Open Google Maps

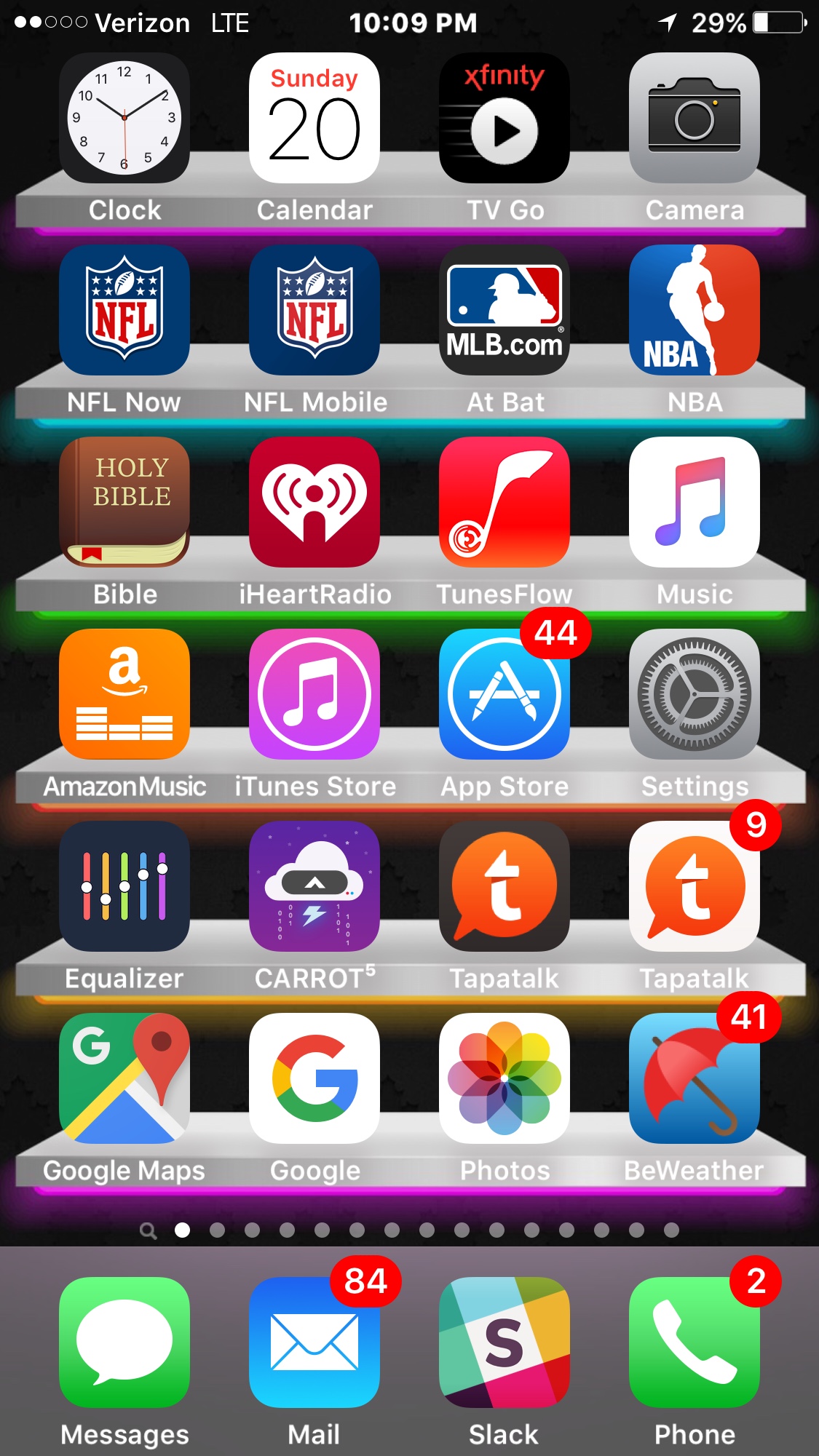124,1078
